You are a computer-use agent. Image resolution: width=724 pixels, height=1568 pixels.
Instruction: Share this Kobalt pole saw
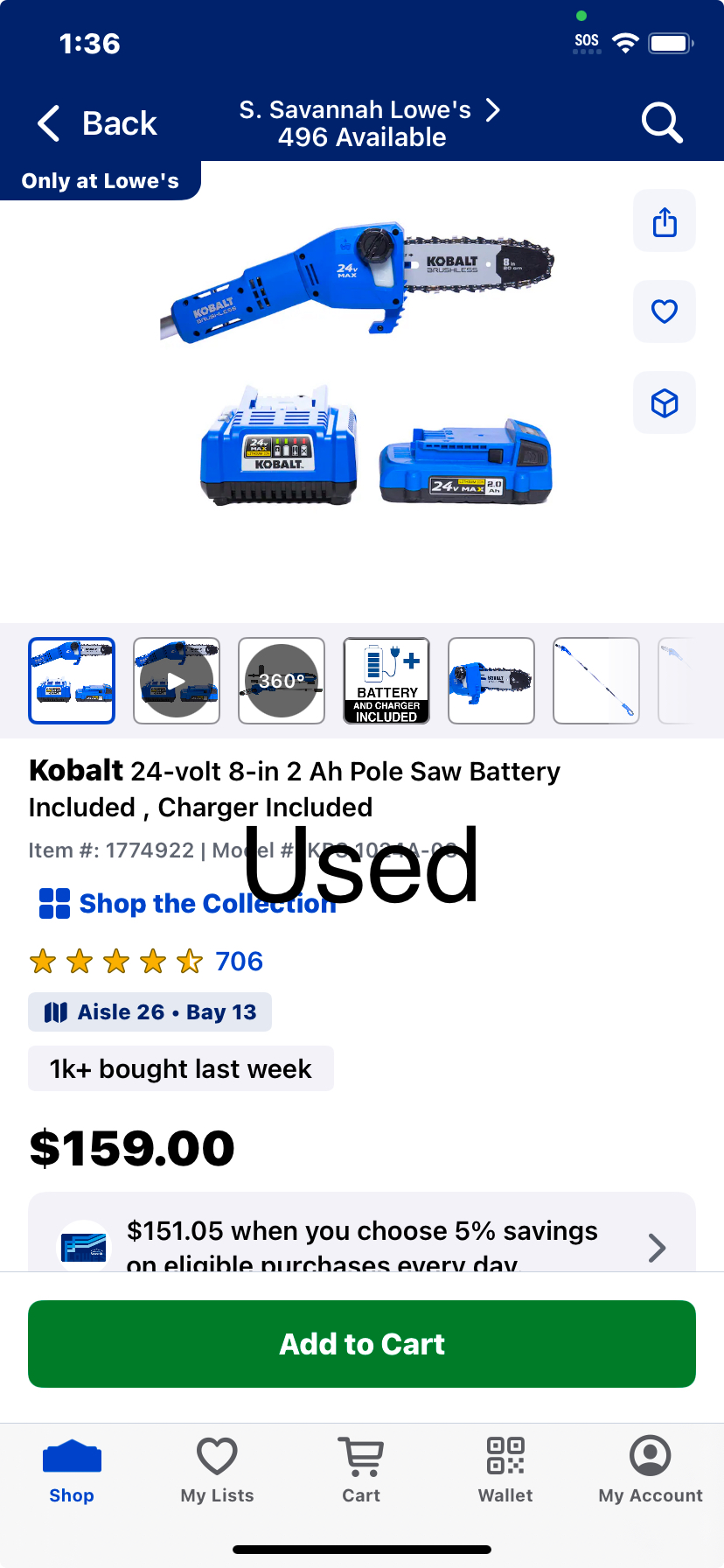665,221
